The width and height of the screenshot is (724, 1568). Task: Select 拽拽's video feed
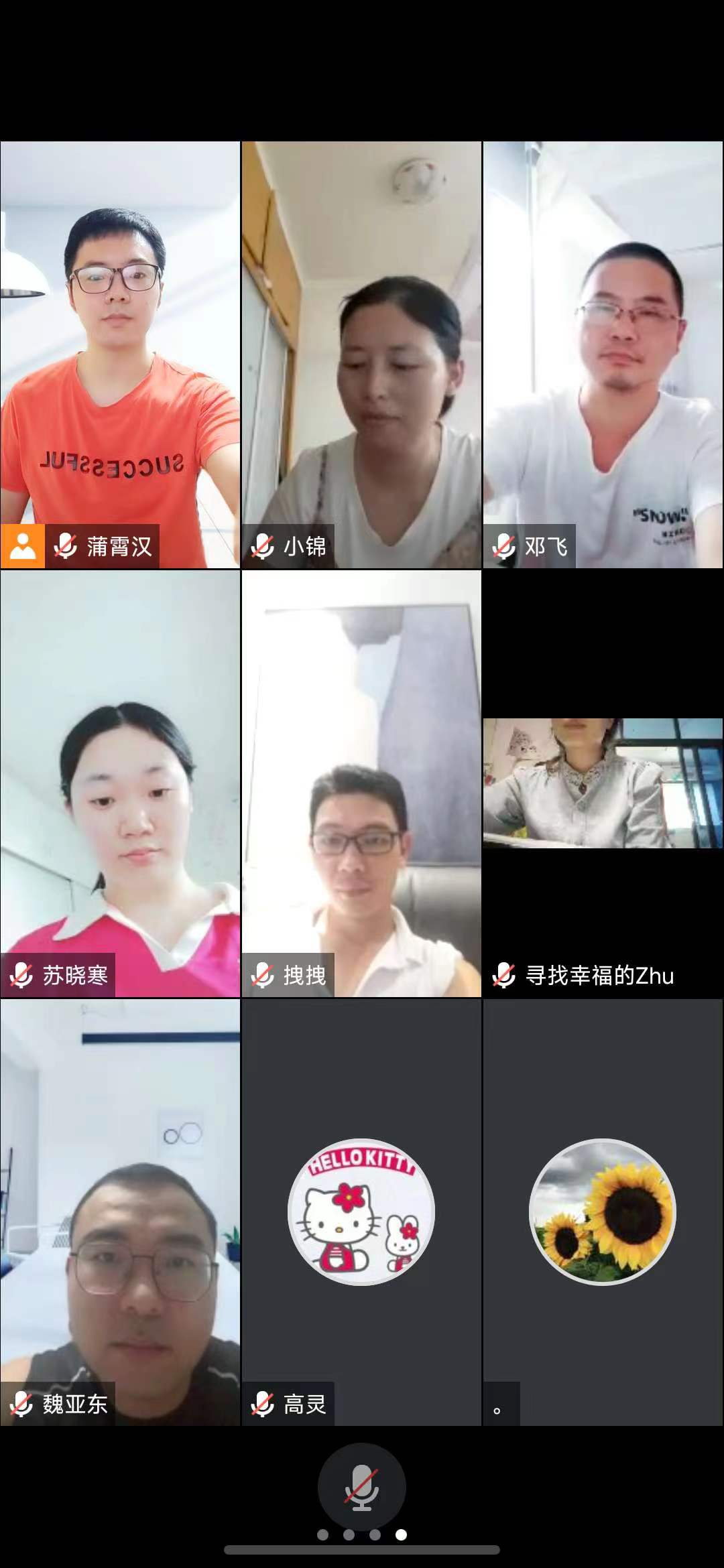point(361,783)
